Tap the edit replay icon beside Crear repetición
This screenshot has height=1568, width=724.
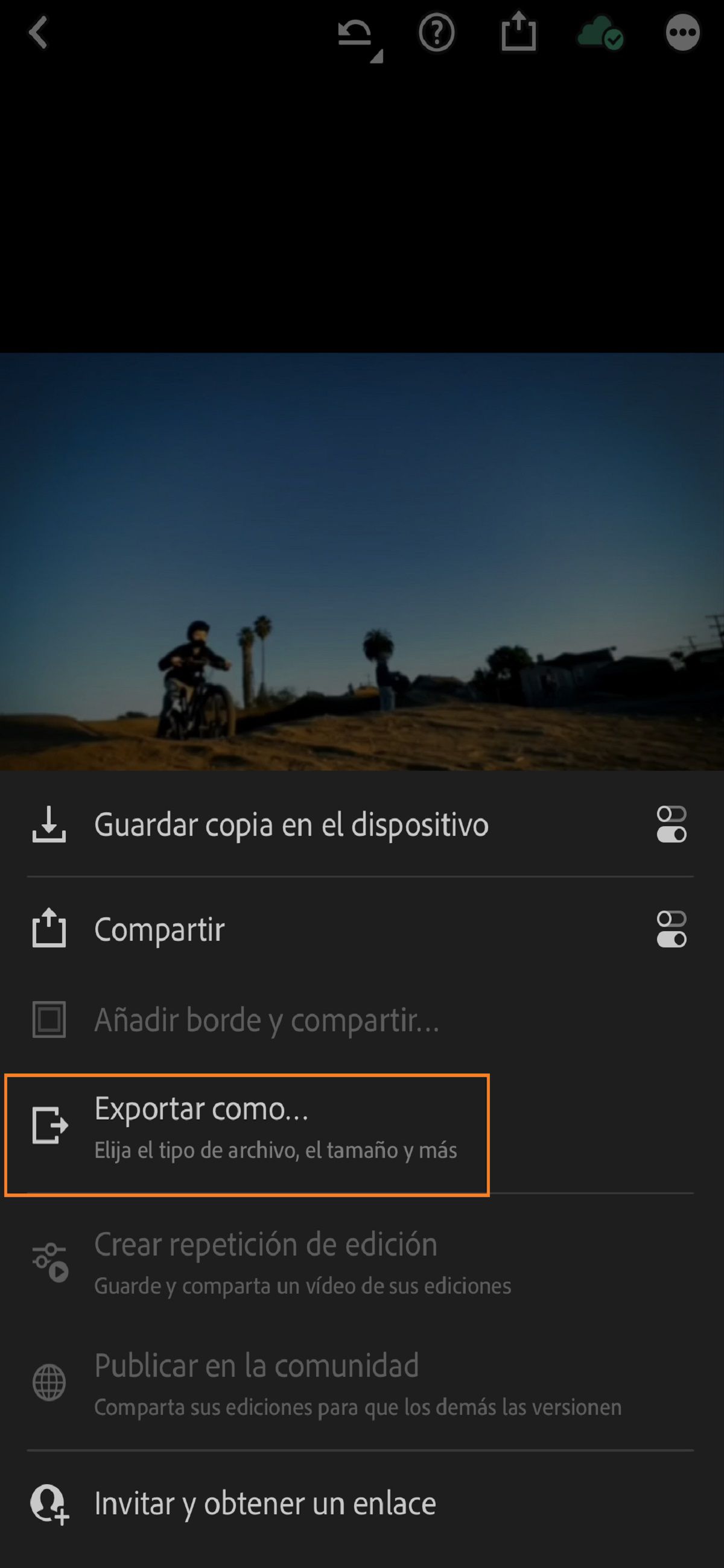pyautogui.click(x=49, y=1259)
